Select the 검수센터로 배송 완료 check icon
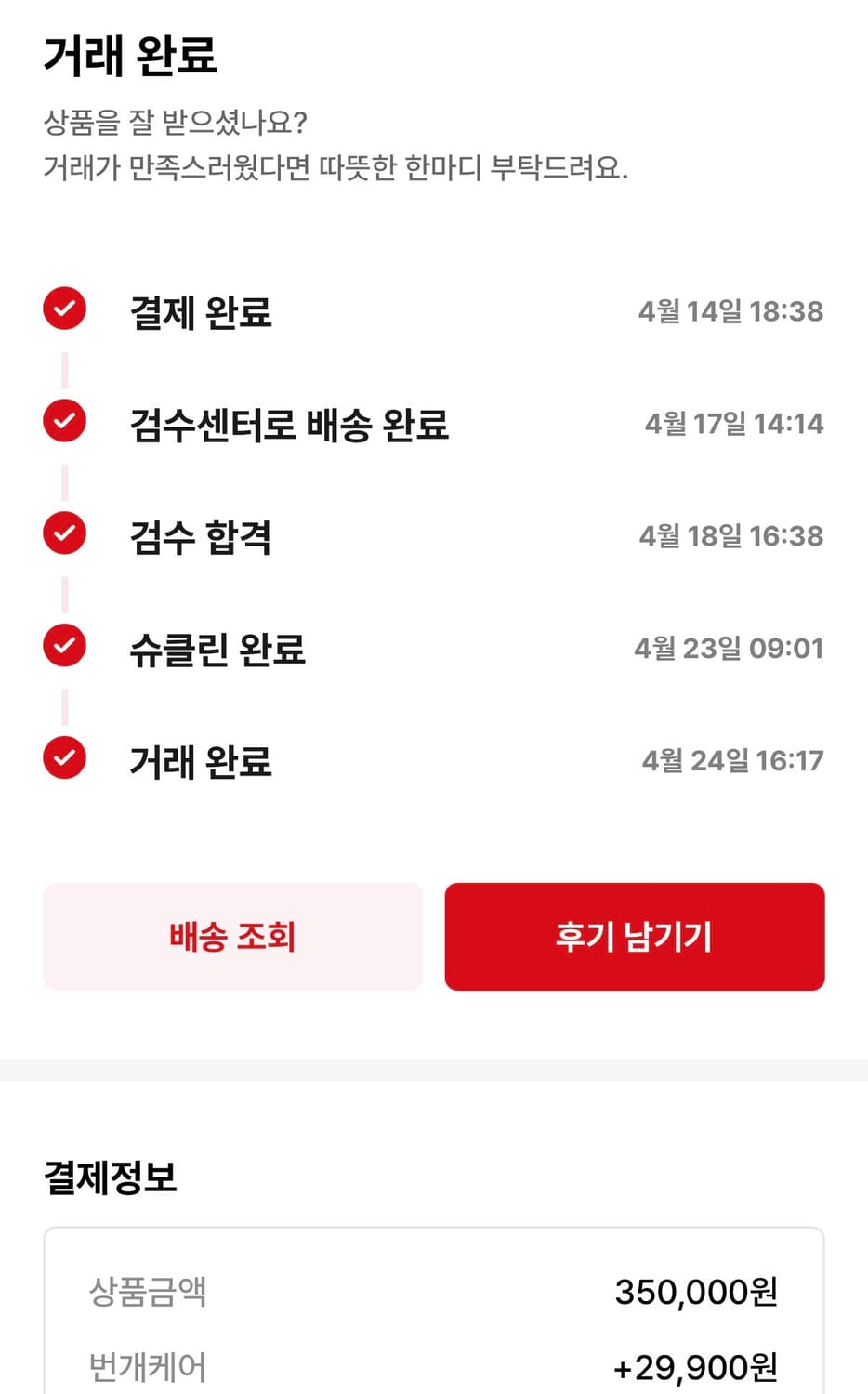This screenshot has height=1394, width=868. [x=63, y=421]
